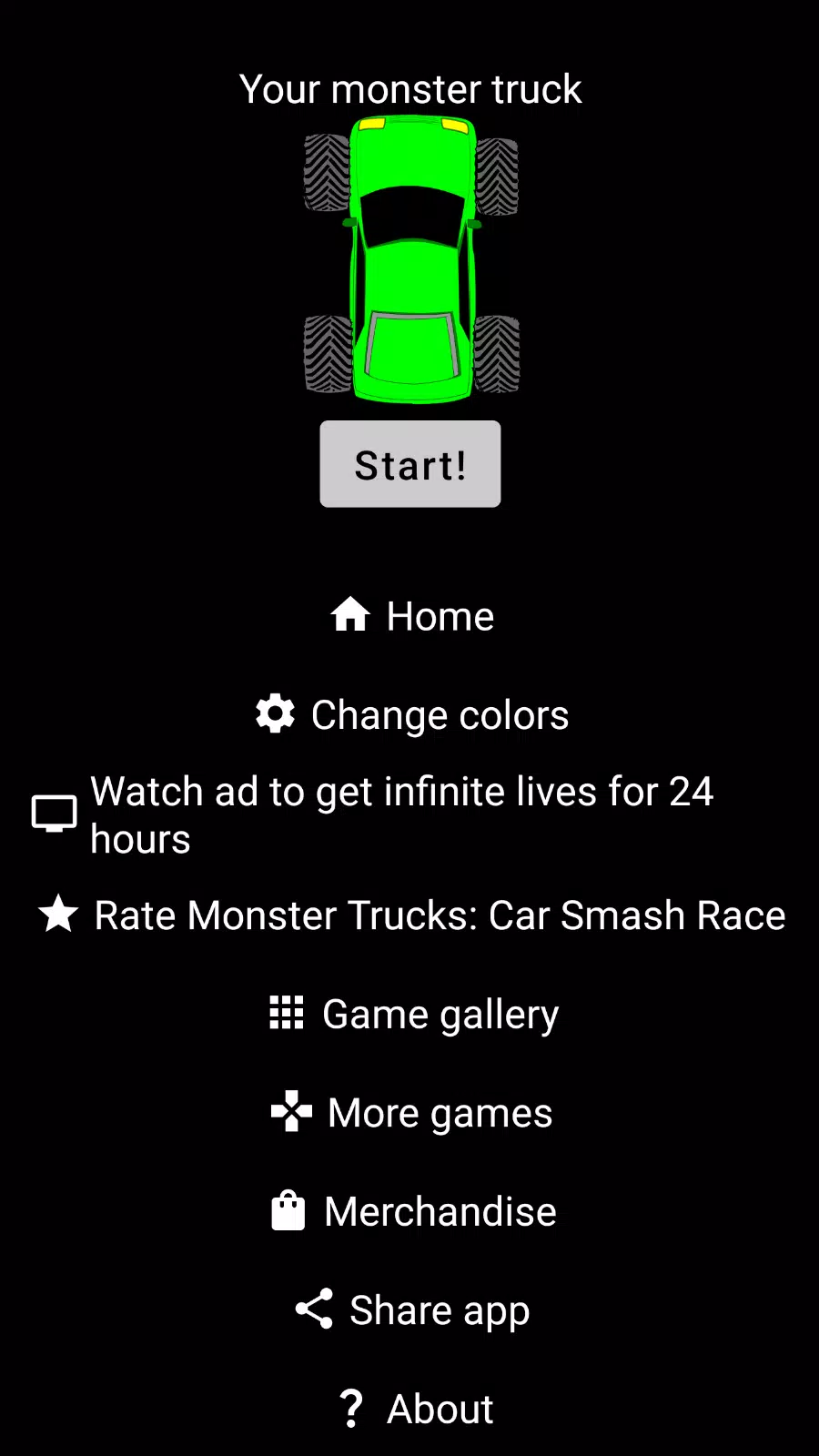Click the star icon for rating the game
The width and height of the screenshot is (819, 1456).
pos(58,915)
